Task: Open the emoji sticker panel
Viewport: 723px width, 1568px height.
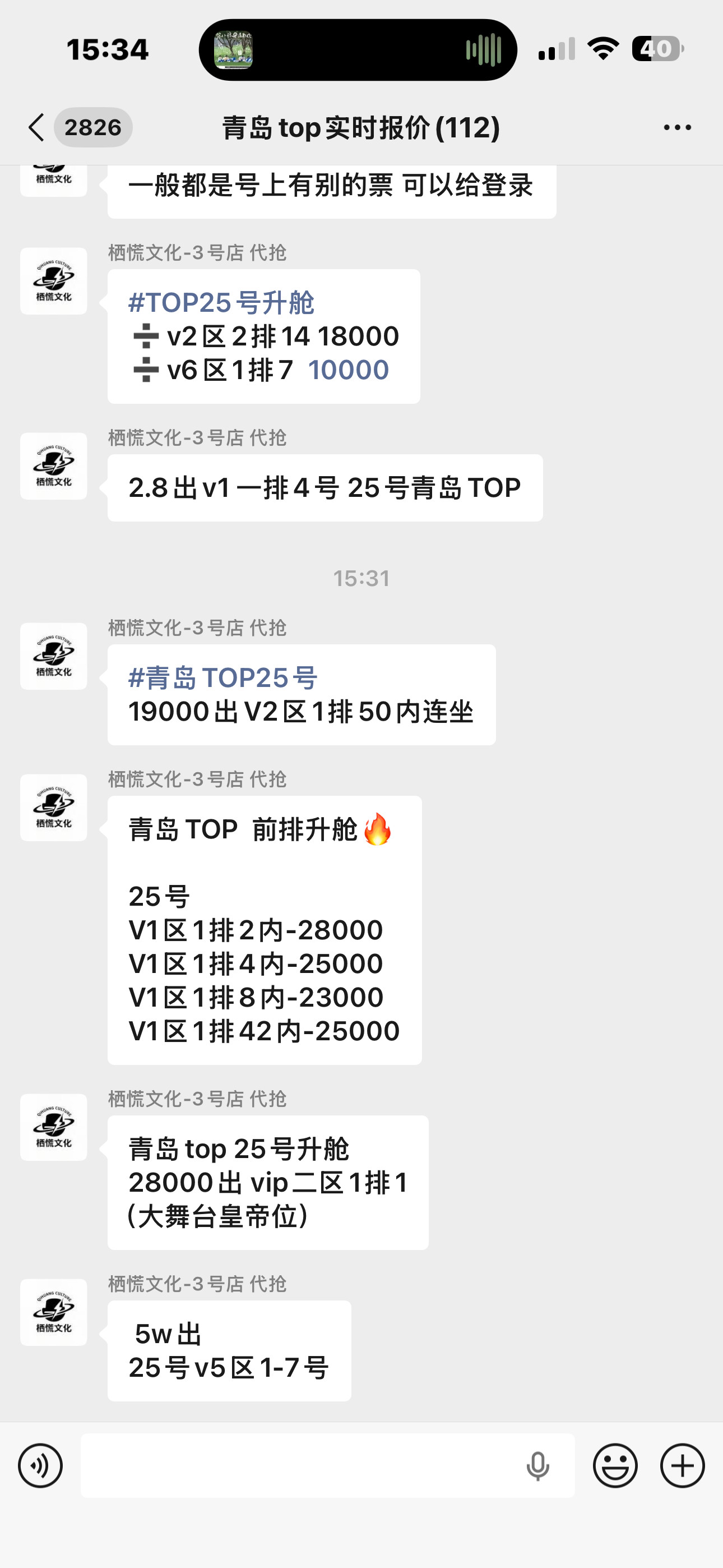Action: (615, 1465)
